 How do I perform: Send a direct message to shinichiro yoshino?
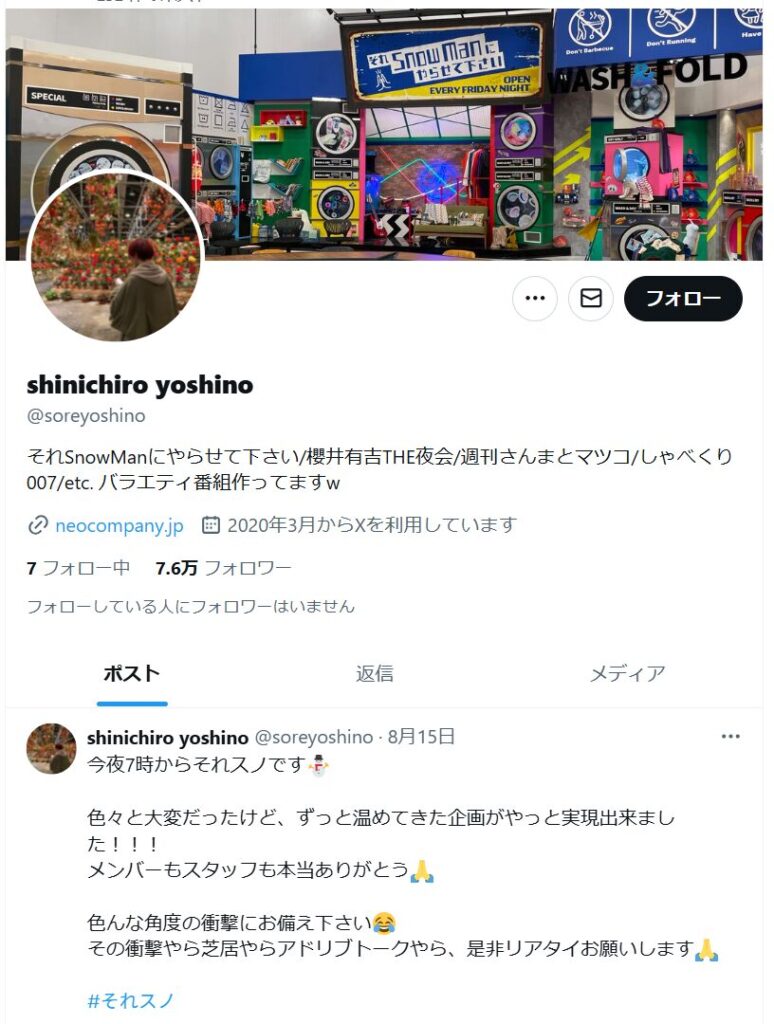click(x=591, y=299)
